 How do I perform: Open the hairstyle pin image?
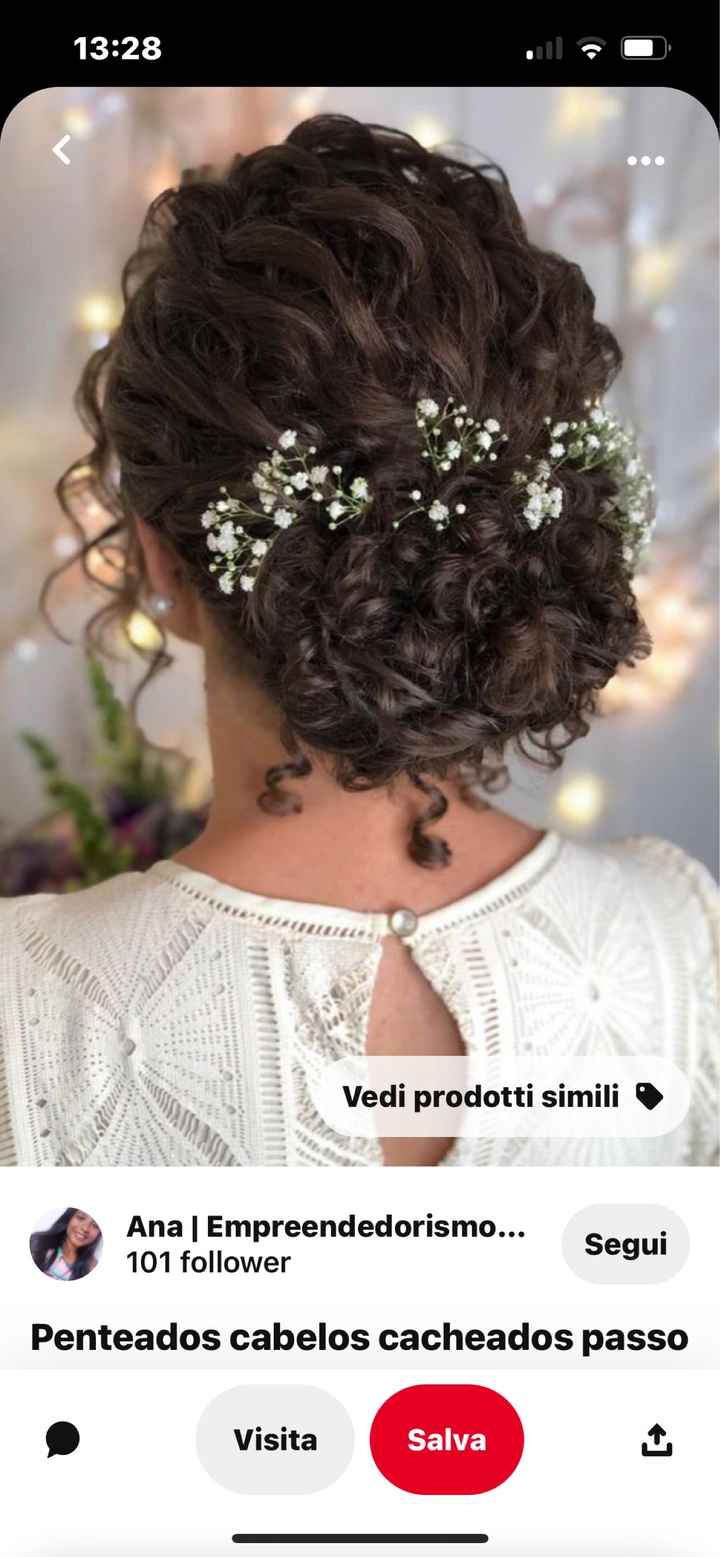coord(360,600)
